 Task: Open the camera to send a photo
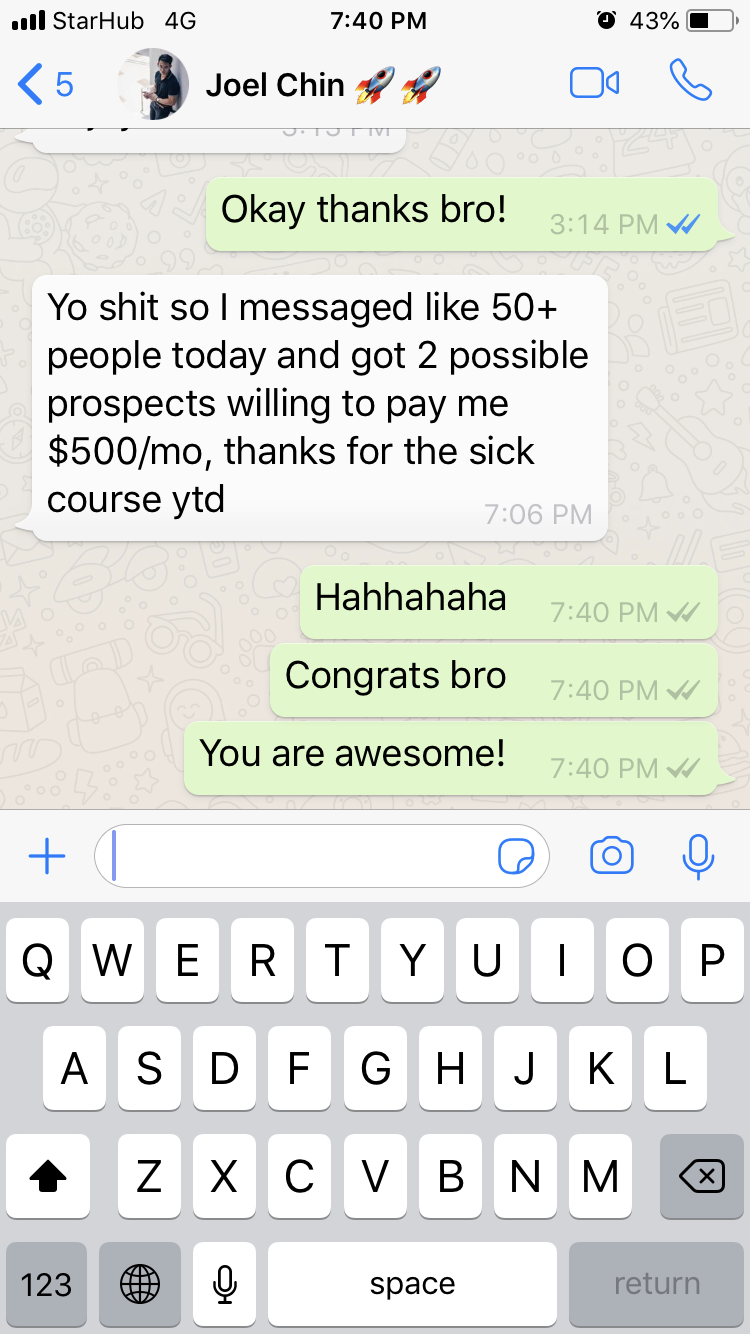(x=612, y=856)
